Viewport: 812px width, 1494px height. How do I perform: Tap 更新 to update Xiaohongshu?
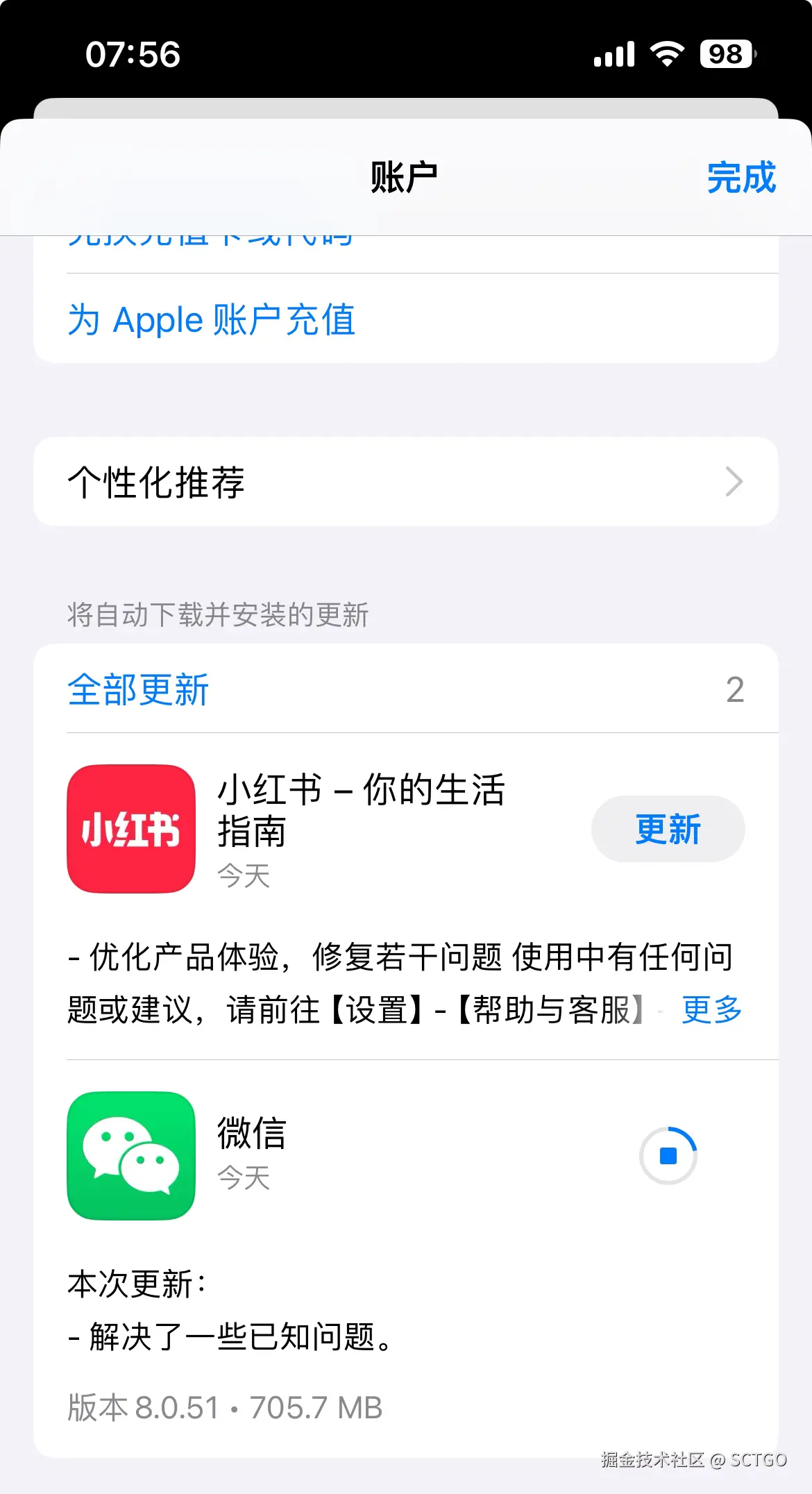coord(668,828)
